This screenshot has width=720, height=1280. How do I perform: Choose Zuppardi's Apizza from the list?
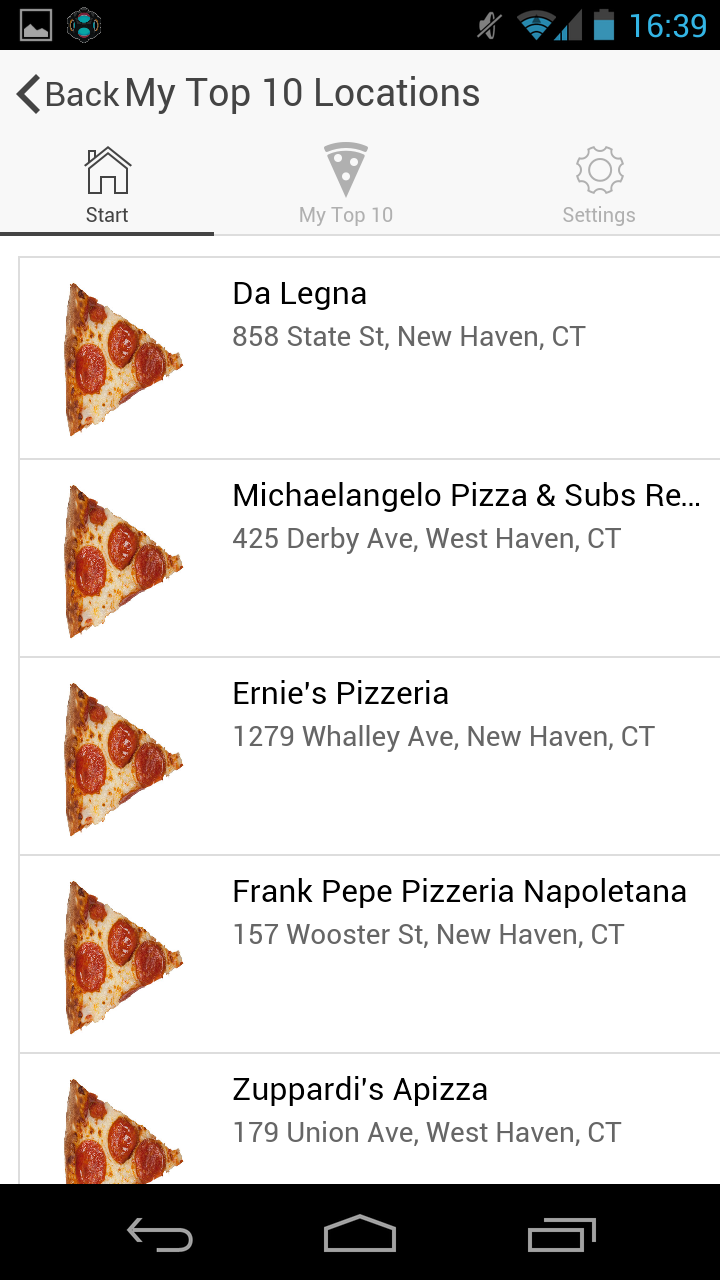pyautogui.click(x=369, y=1118)
